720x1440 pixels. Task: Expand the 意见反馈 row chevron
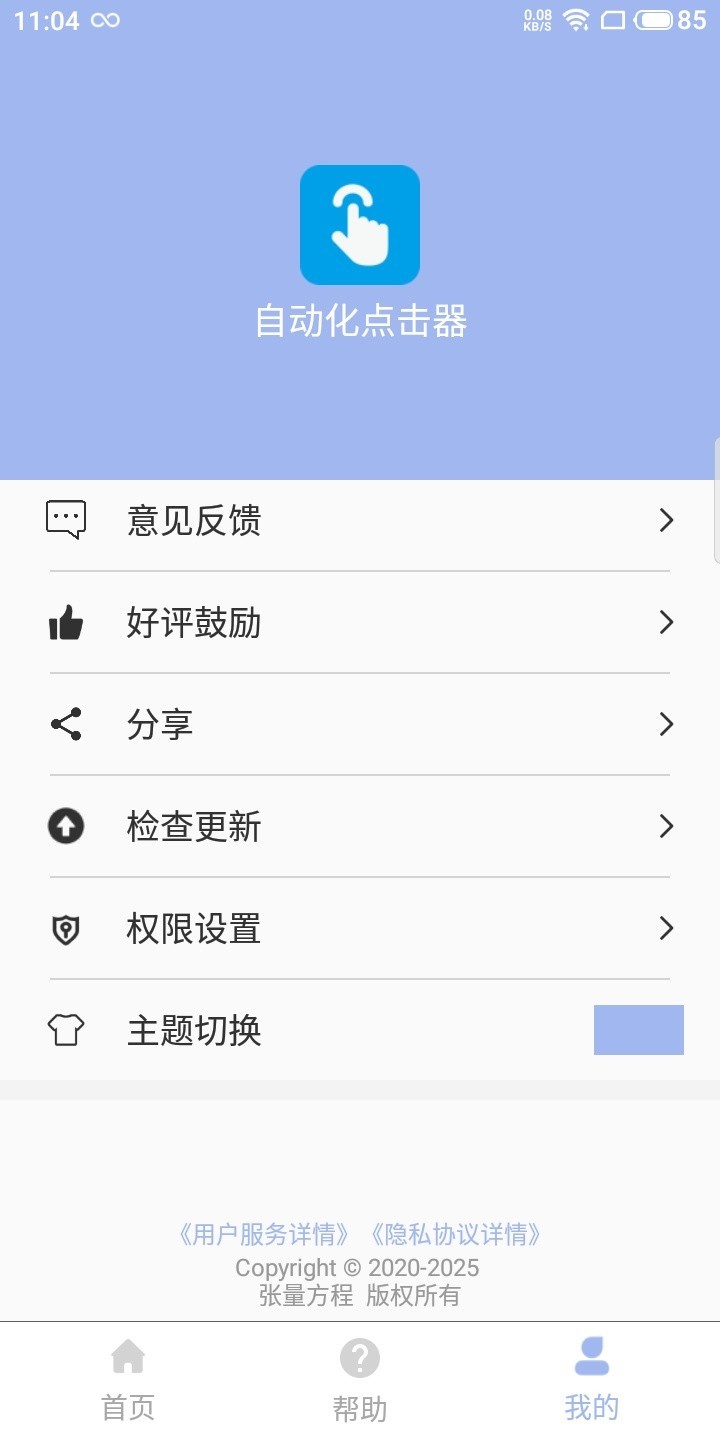pos(666,520)
